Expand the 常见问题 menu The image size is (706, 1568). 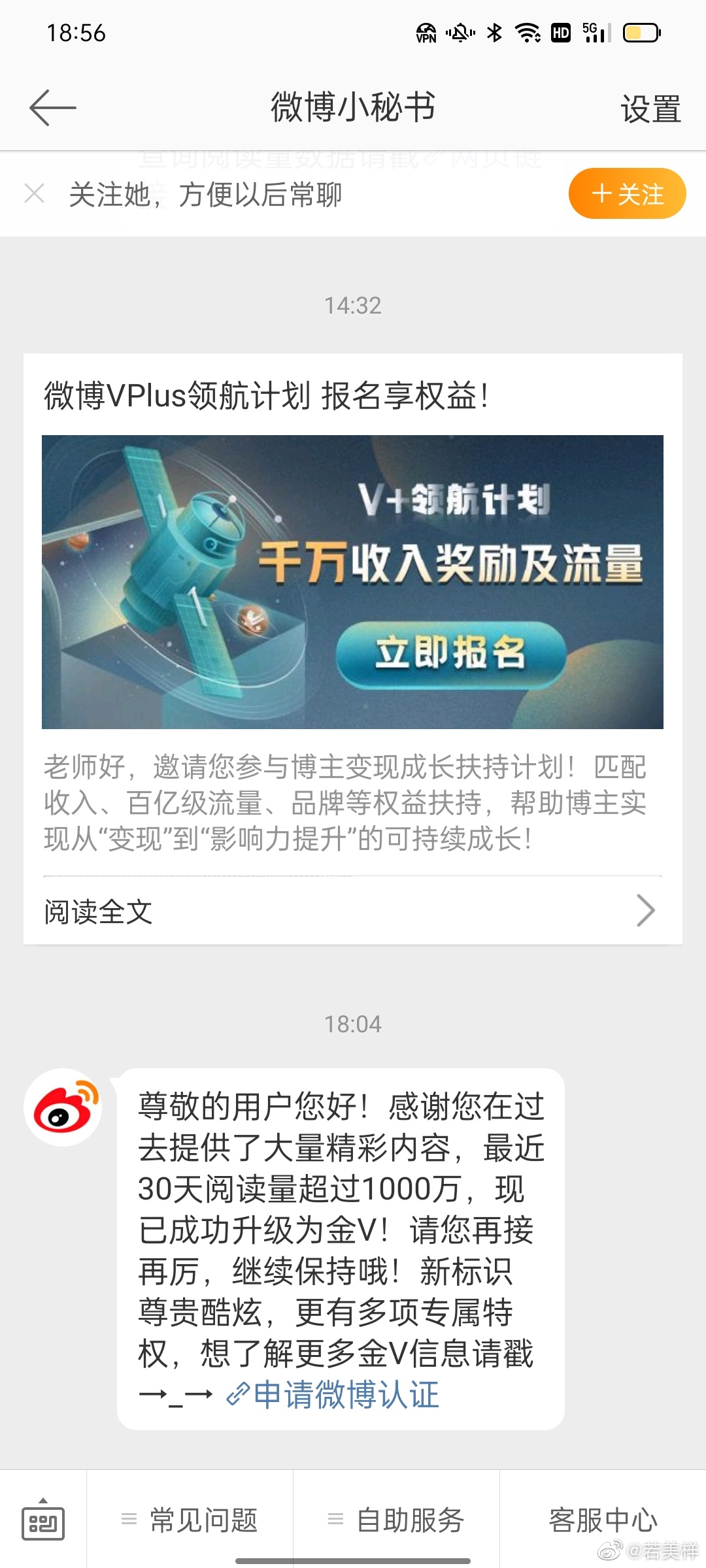coord(190,1520)
